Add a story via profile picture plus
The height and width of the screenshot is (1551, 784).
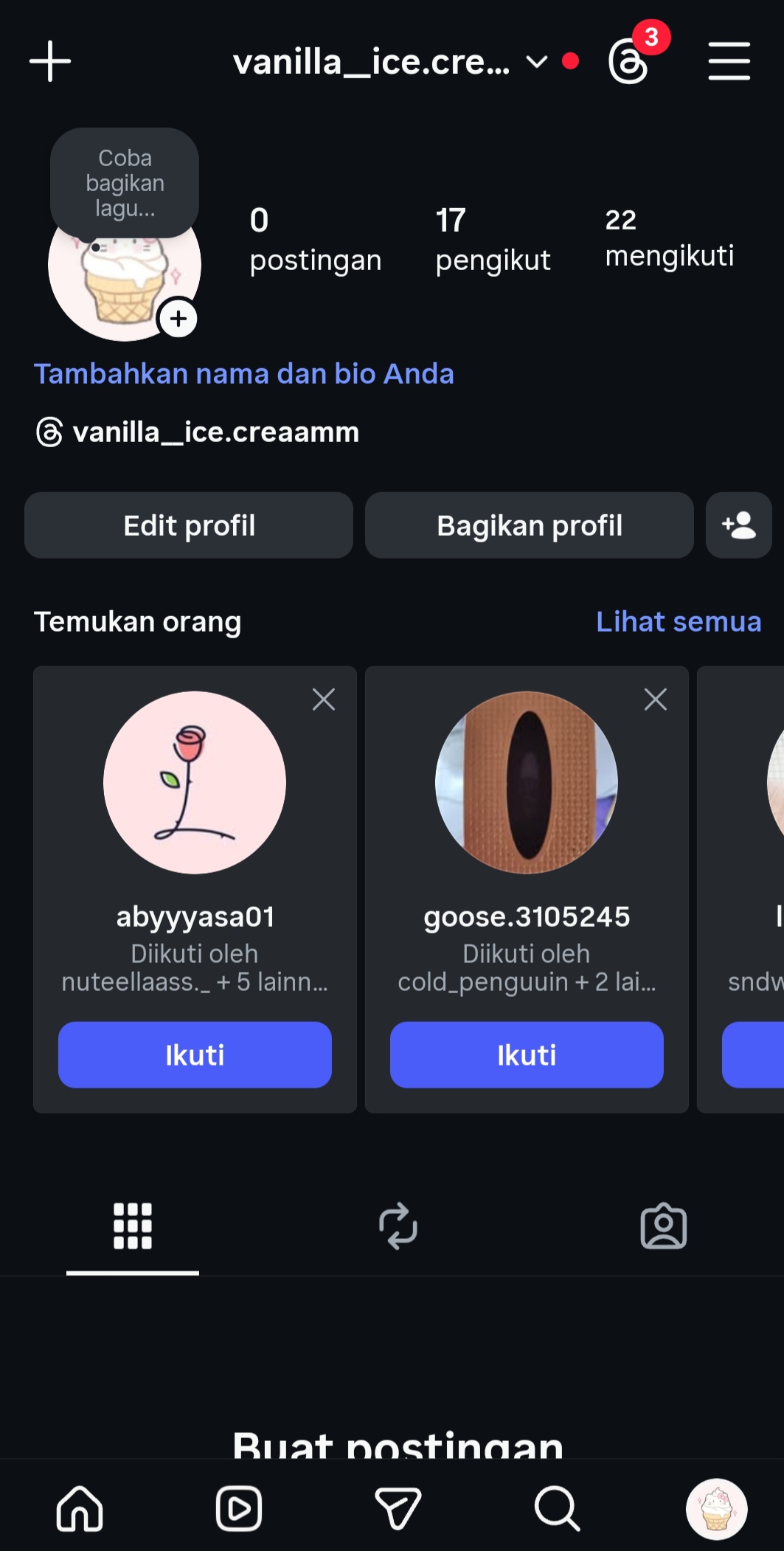(x=178, y=319)
